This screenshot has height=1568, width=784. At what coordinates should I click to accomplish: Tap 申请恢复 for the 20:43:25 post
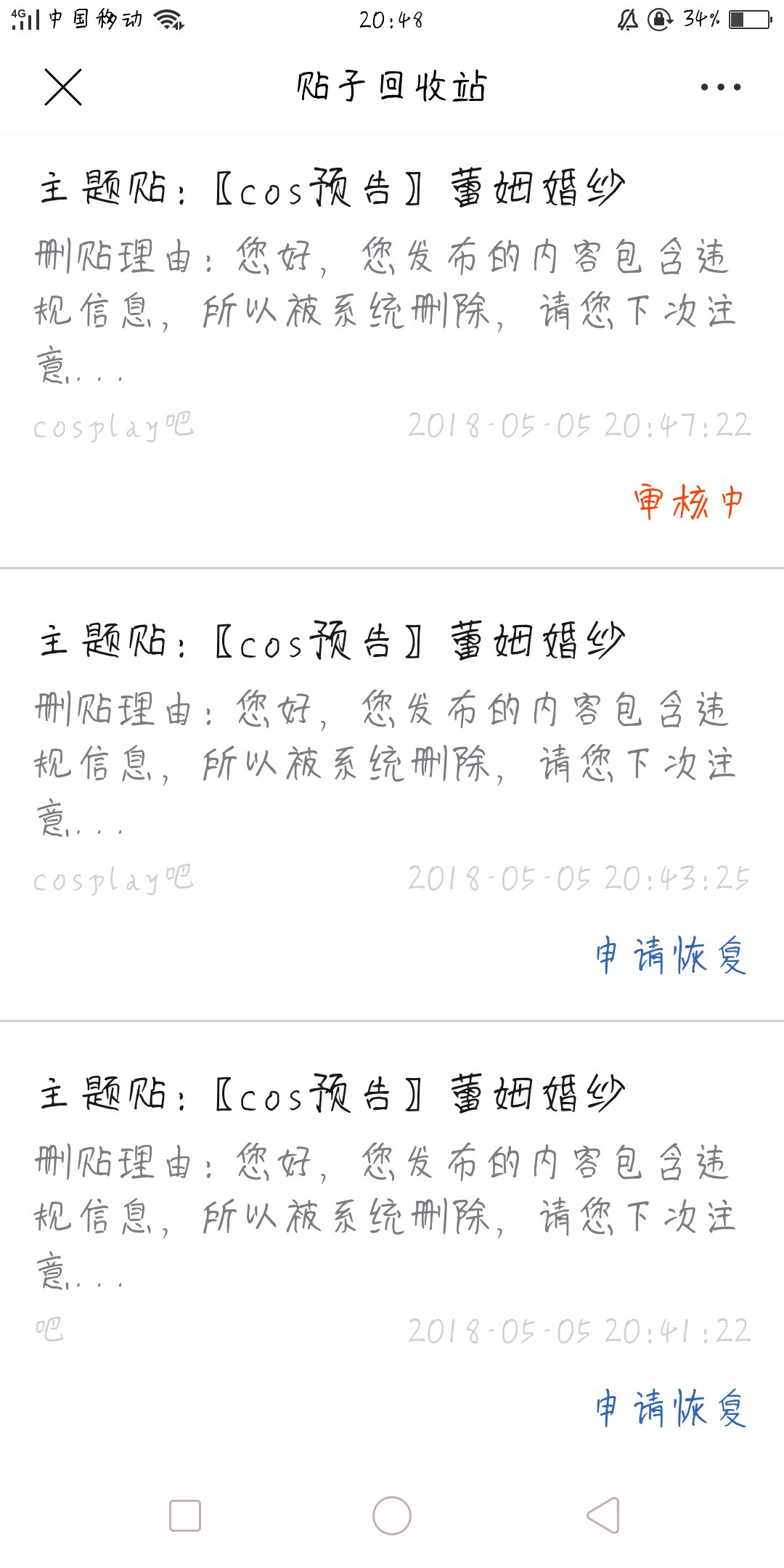coord(671,955)
